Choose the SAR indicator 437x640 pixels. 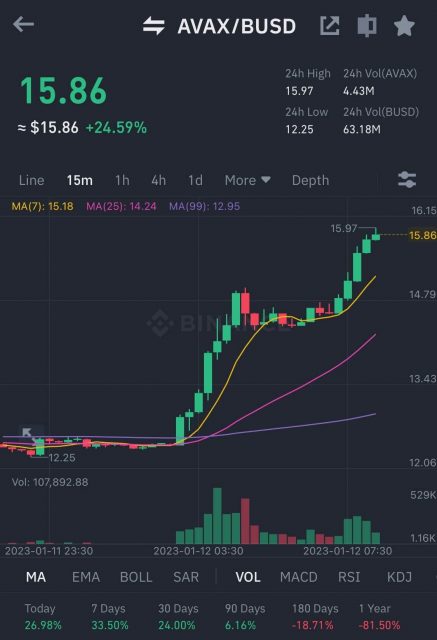[x=186, y=577]
